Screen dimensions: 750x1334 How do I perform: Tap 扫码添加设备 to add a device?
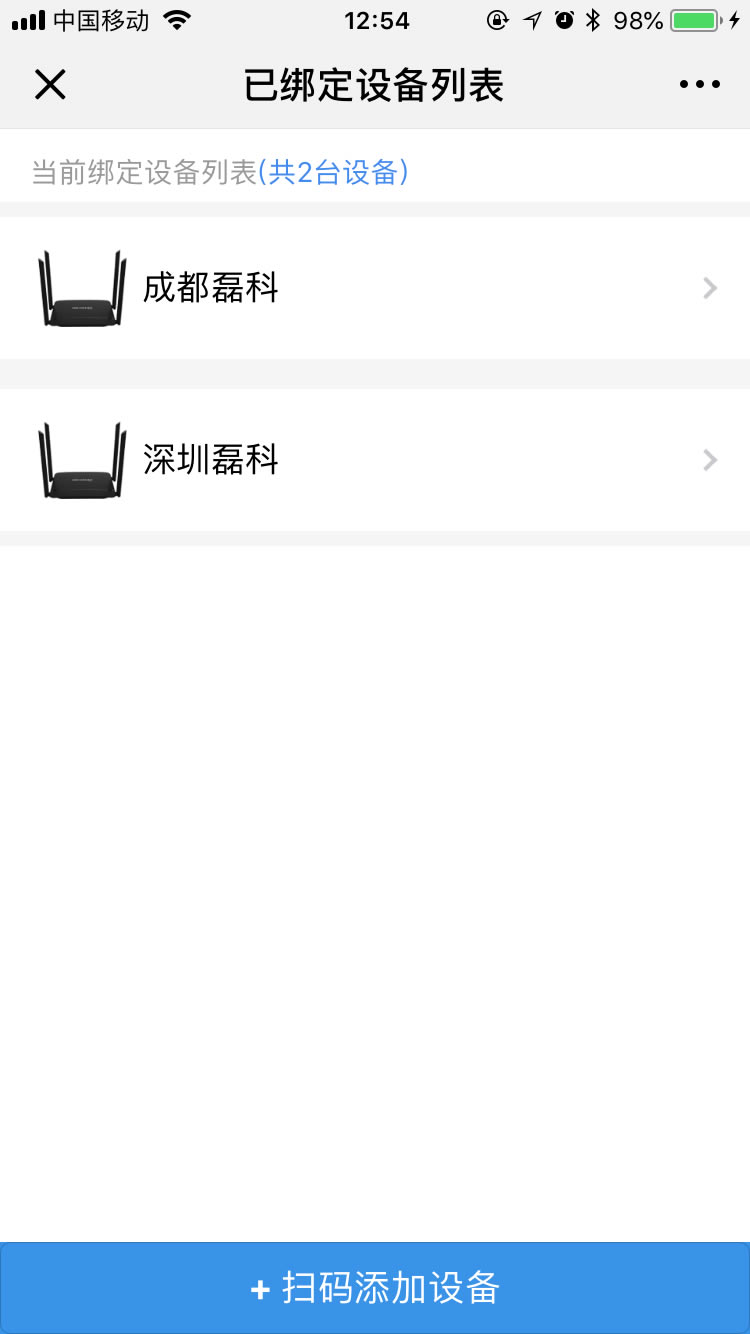click(x=375, y=1288)
